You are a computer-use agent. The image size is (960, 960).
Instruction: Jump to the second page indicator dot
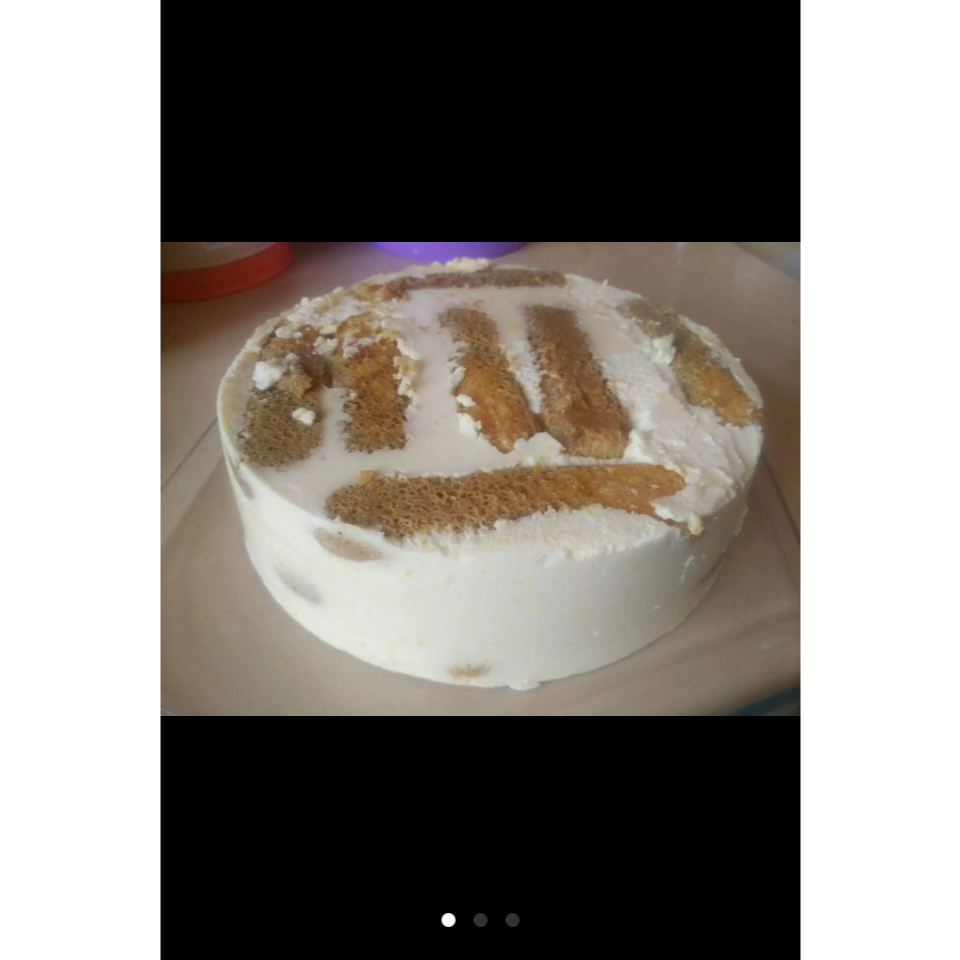480,920
